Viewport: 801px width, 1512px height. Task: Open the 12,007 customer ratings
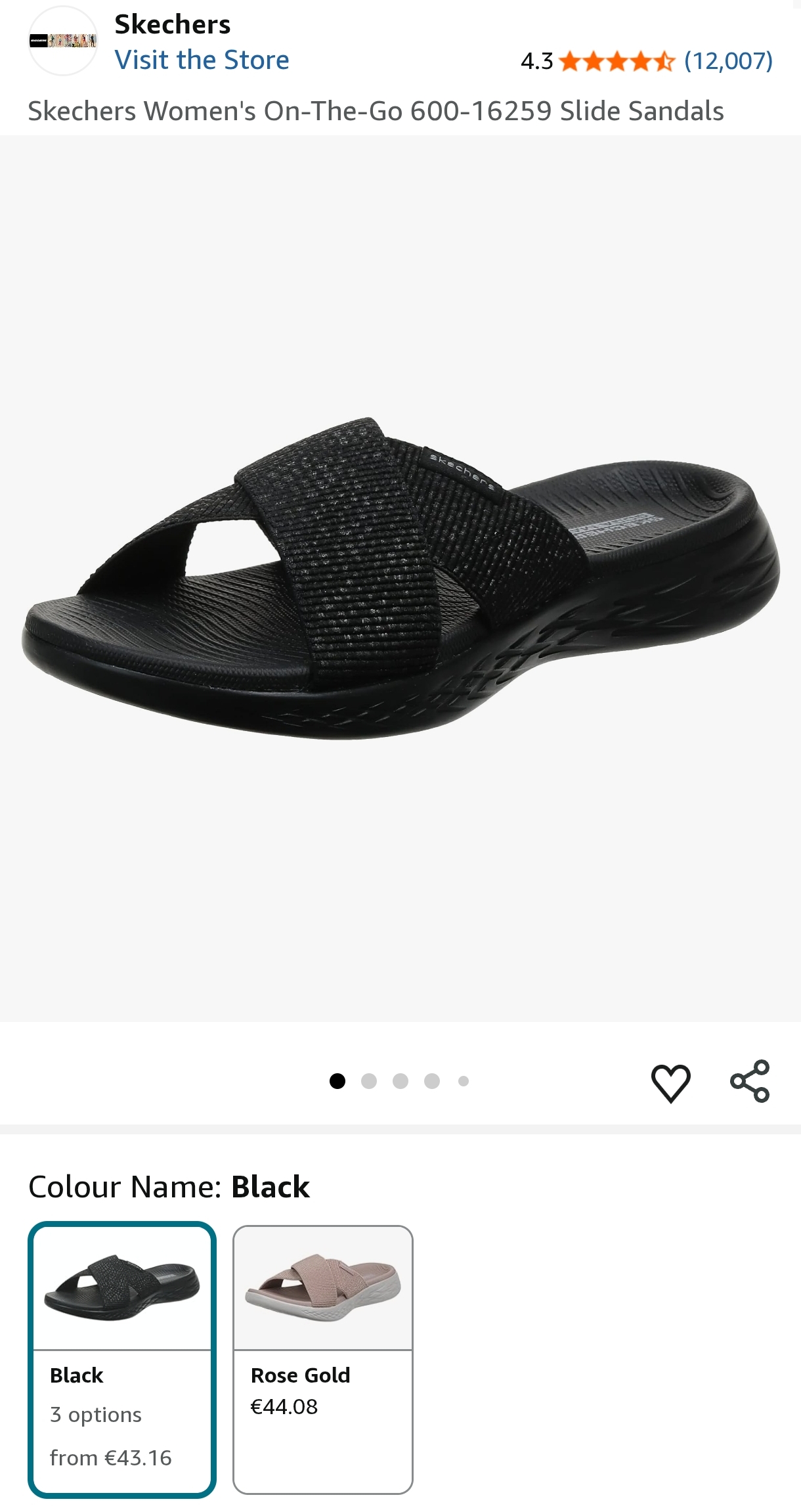[727, 61]
